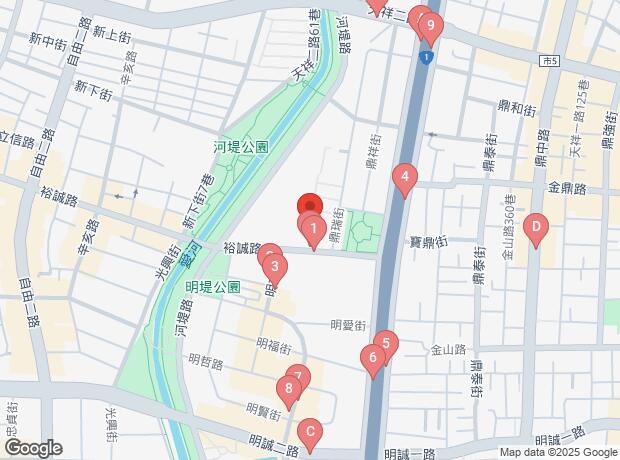Tap map marker number 9
Screen dimensions: 620x460
430,25
